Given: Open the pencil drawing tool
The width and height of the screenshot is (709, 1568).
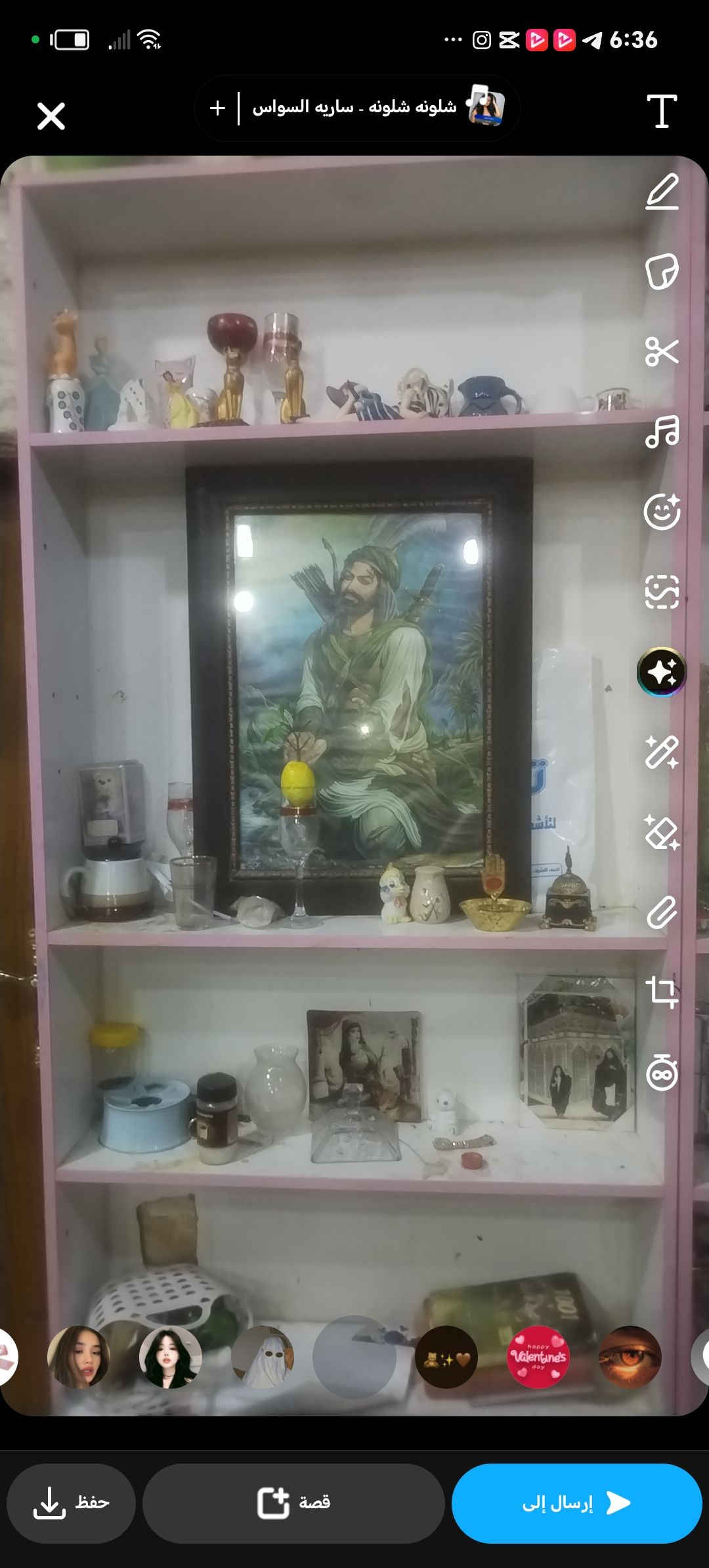Looking at the screenshot, I should pos(662,192).
